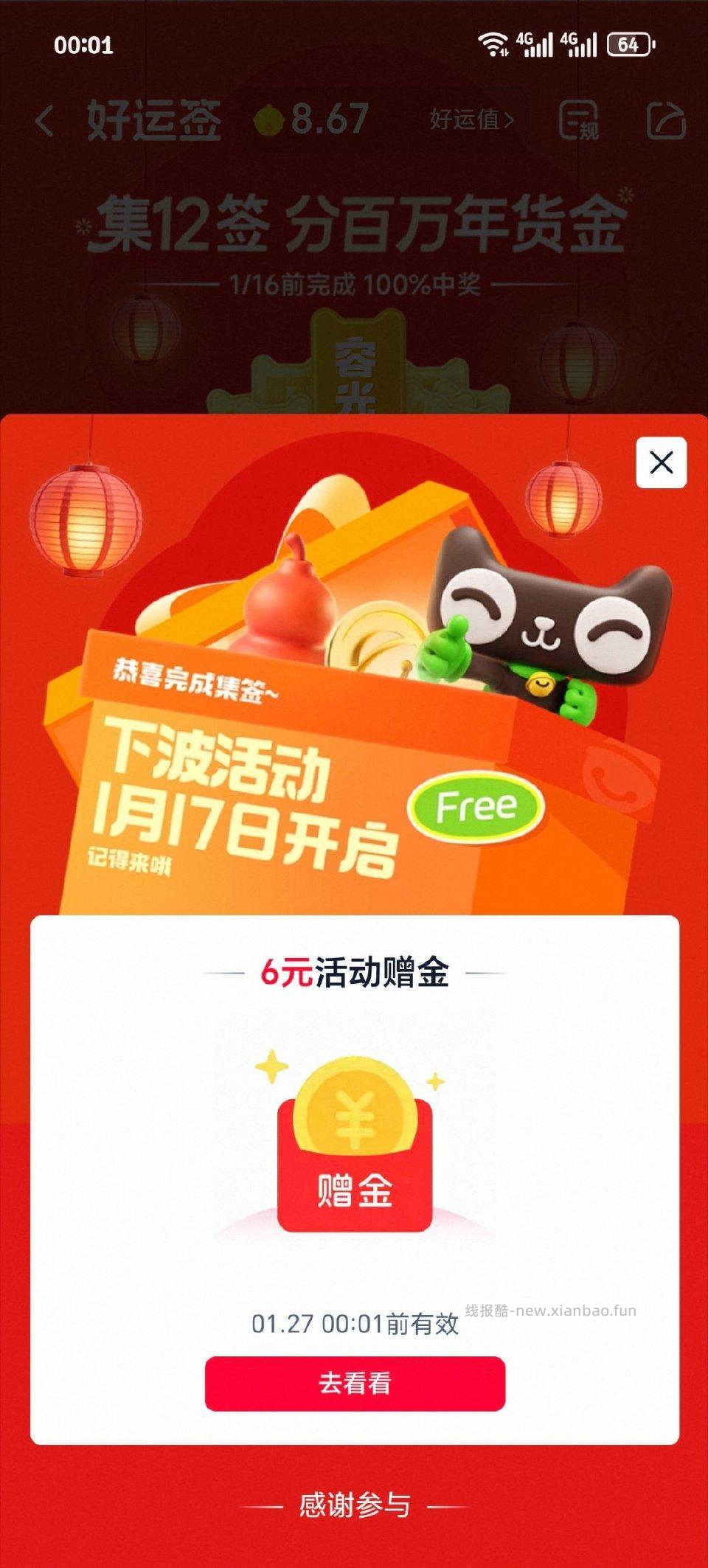Viewport: 708px width, 1568px height.
Task: Tap the battery indicator showing 64
Action: coord(628,44)
